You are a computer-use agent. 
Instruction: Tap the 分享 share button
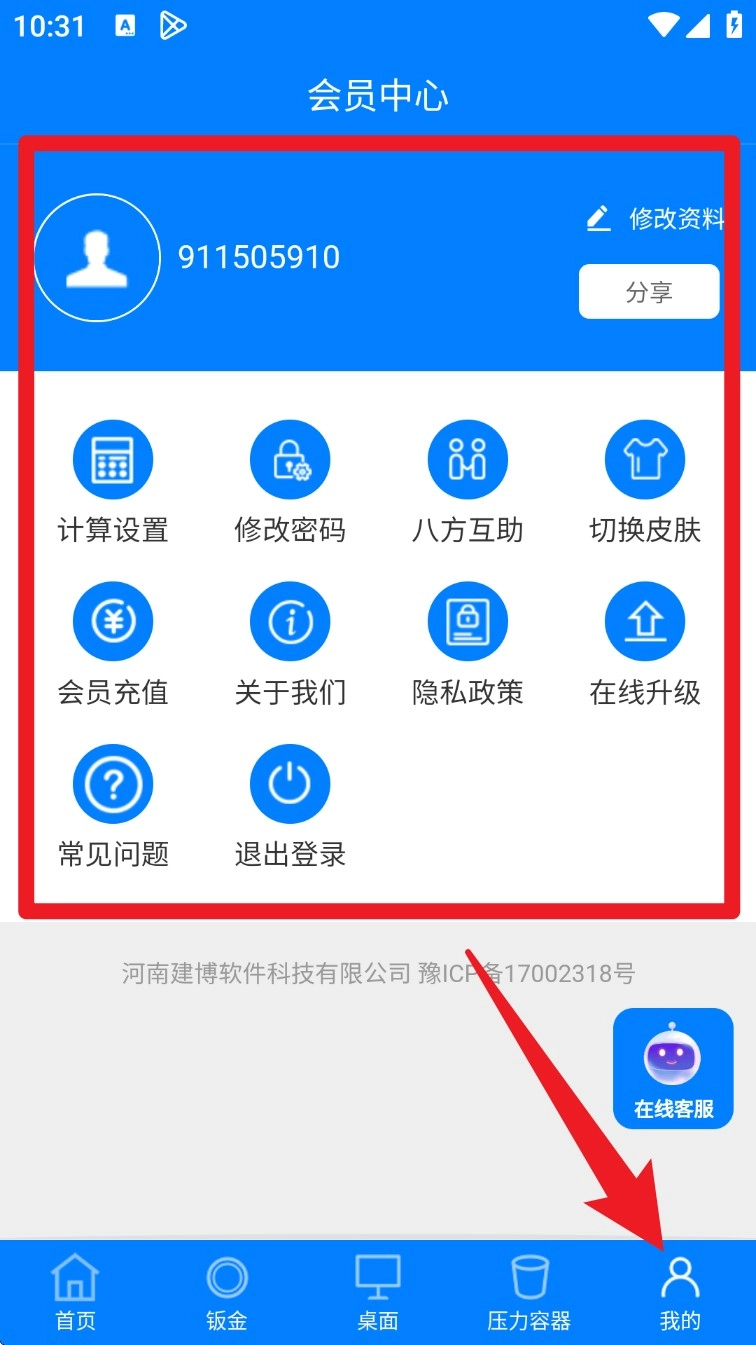click(x=648, y=292)
